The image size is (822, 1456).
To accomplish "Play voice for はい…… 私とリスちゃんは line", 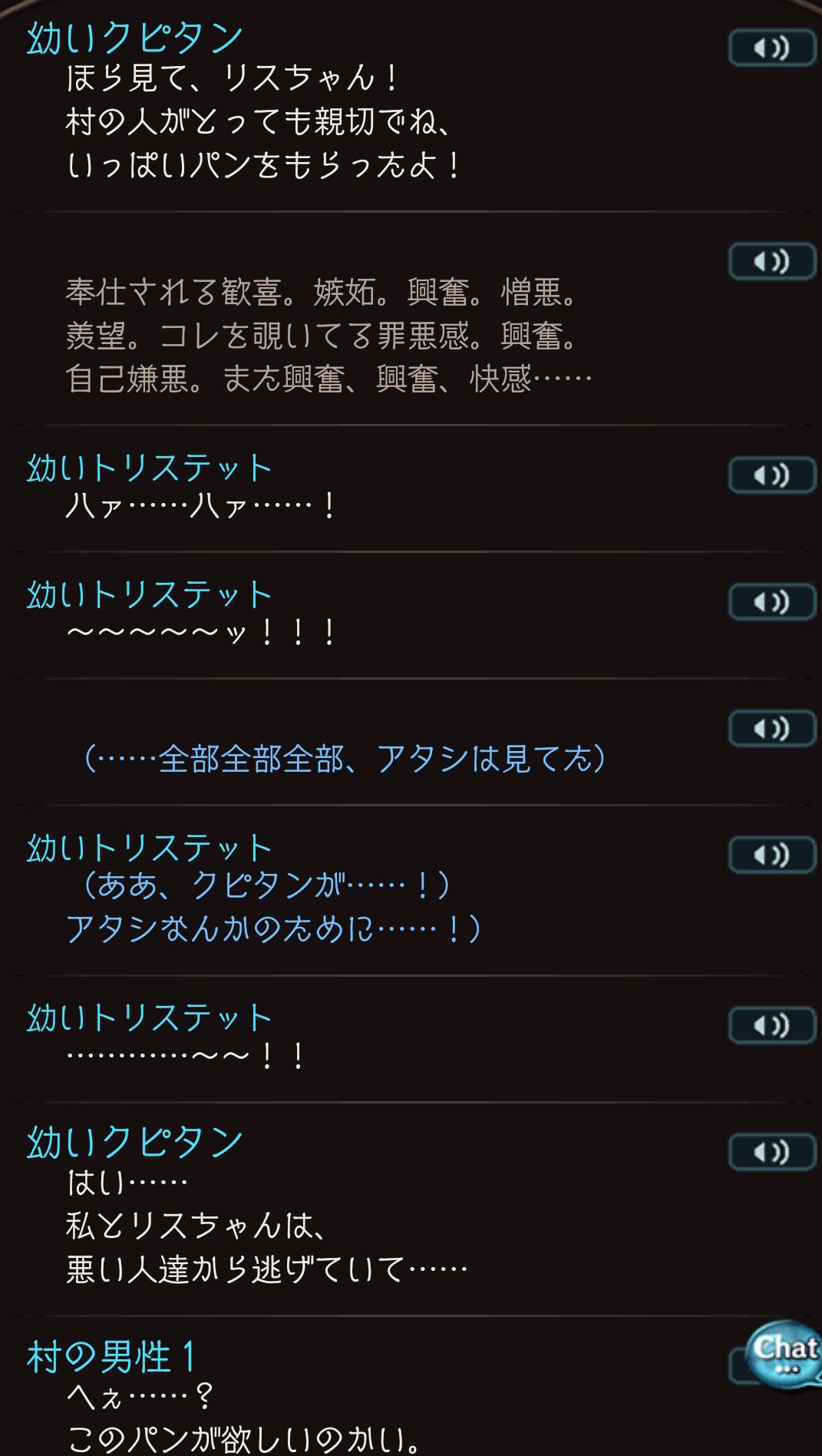I will (x=771, y=1152).
